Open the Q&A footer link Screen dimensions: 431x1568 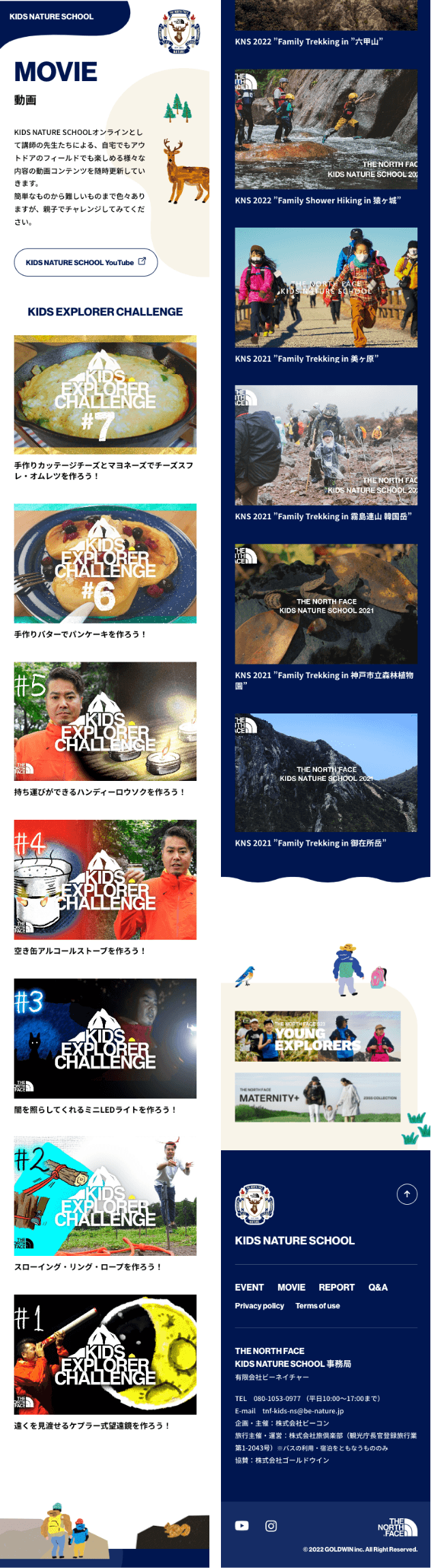click(x=378, y=1287)
